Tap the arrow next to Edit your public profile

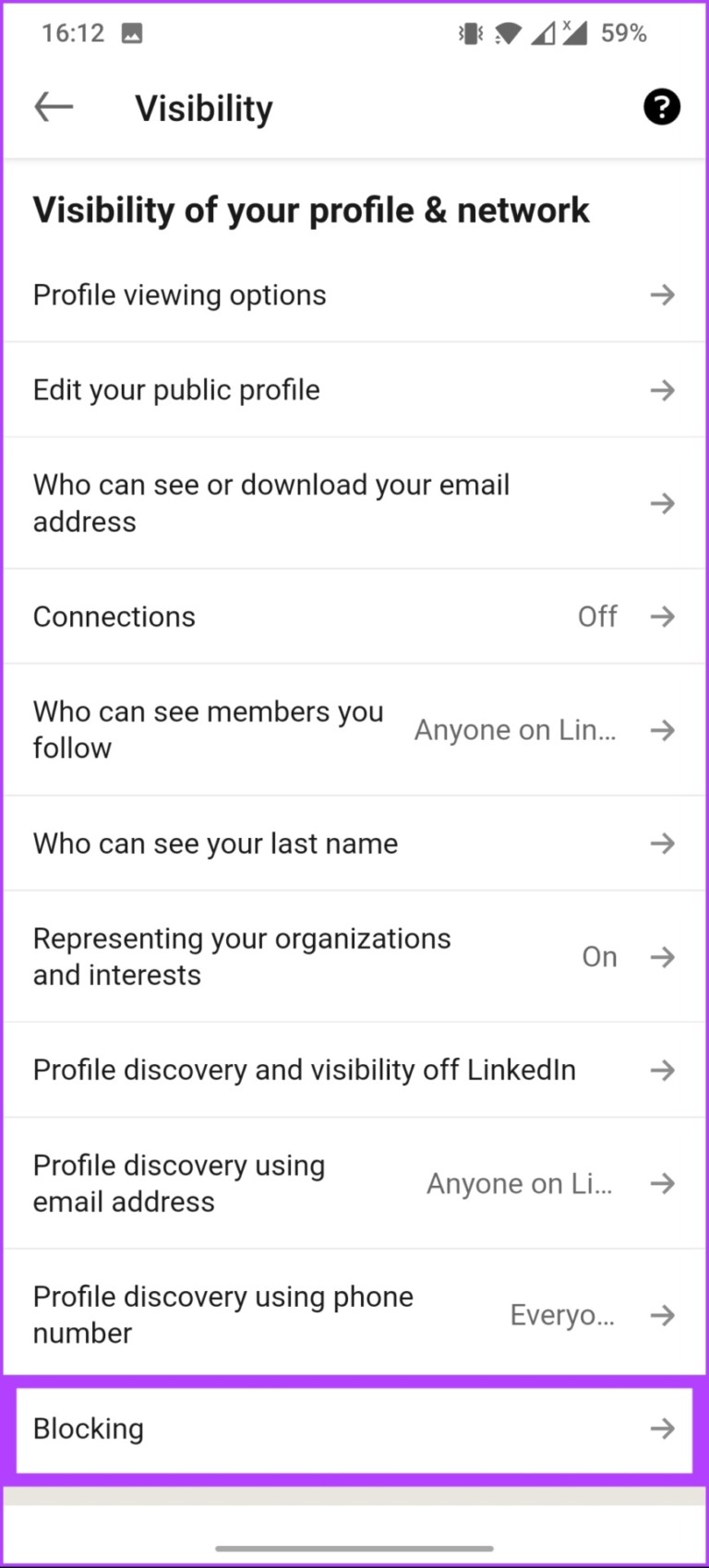click(663, 389)
